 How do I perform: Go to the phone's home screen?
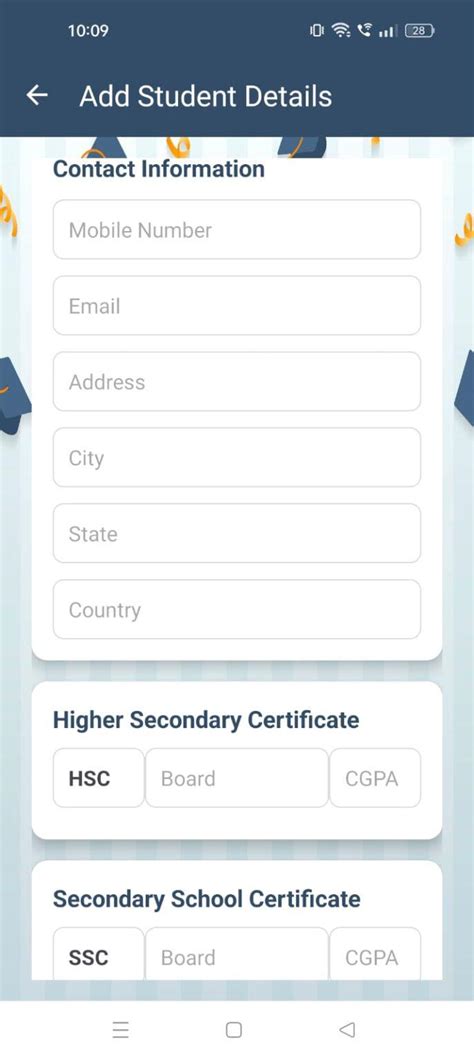(x=234, y=1030)
